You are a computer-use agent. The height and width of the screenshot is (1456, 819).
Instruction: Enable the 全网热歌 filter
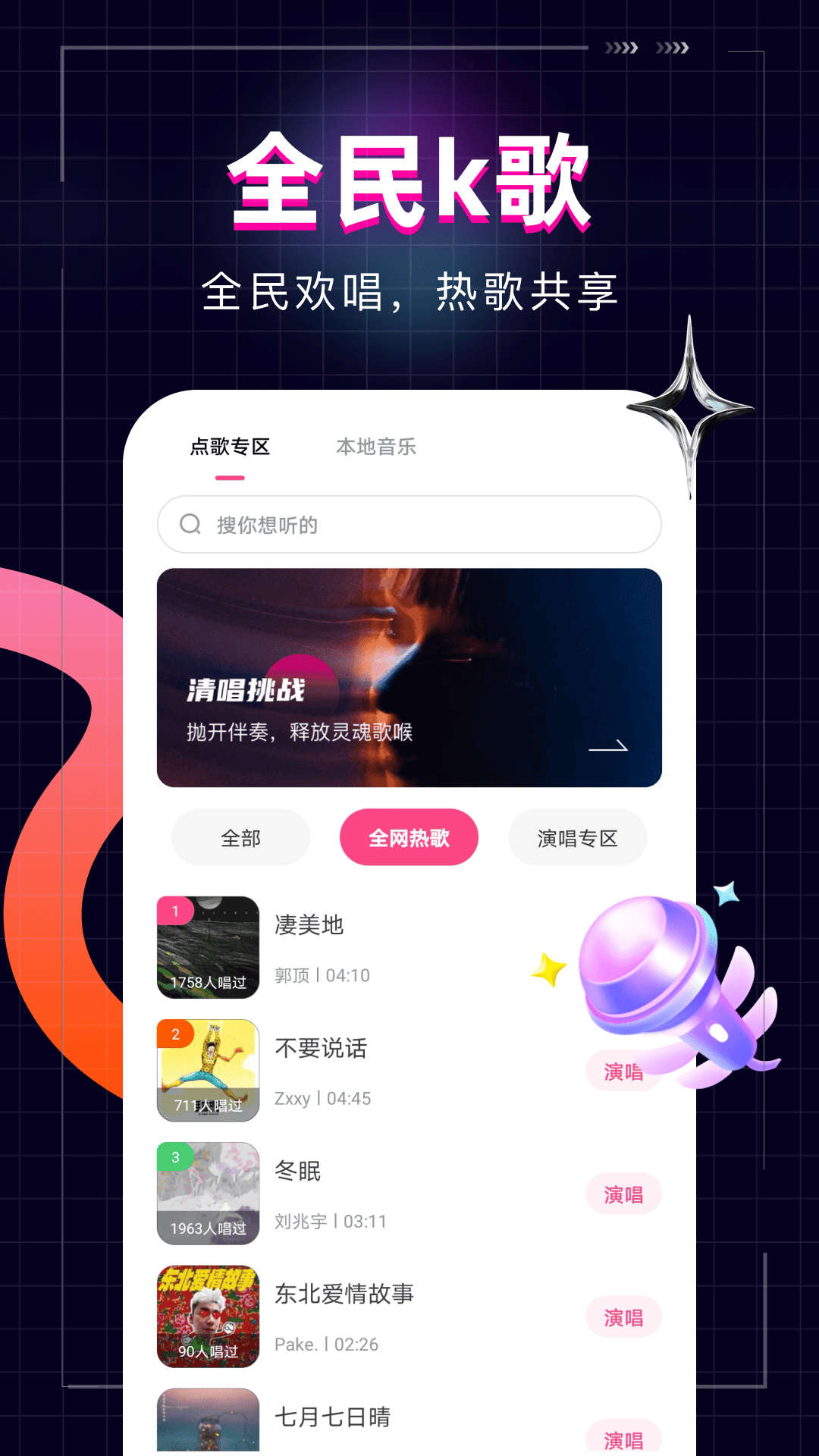409,837
